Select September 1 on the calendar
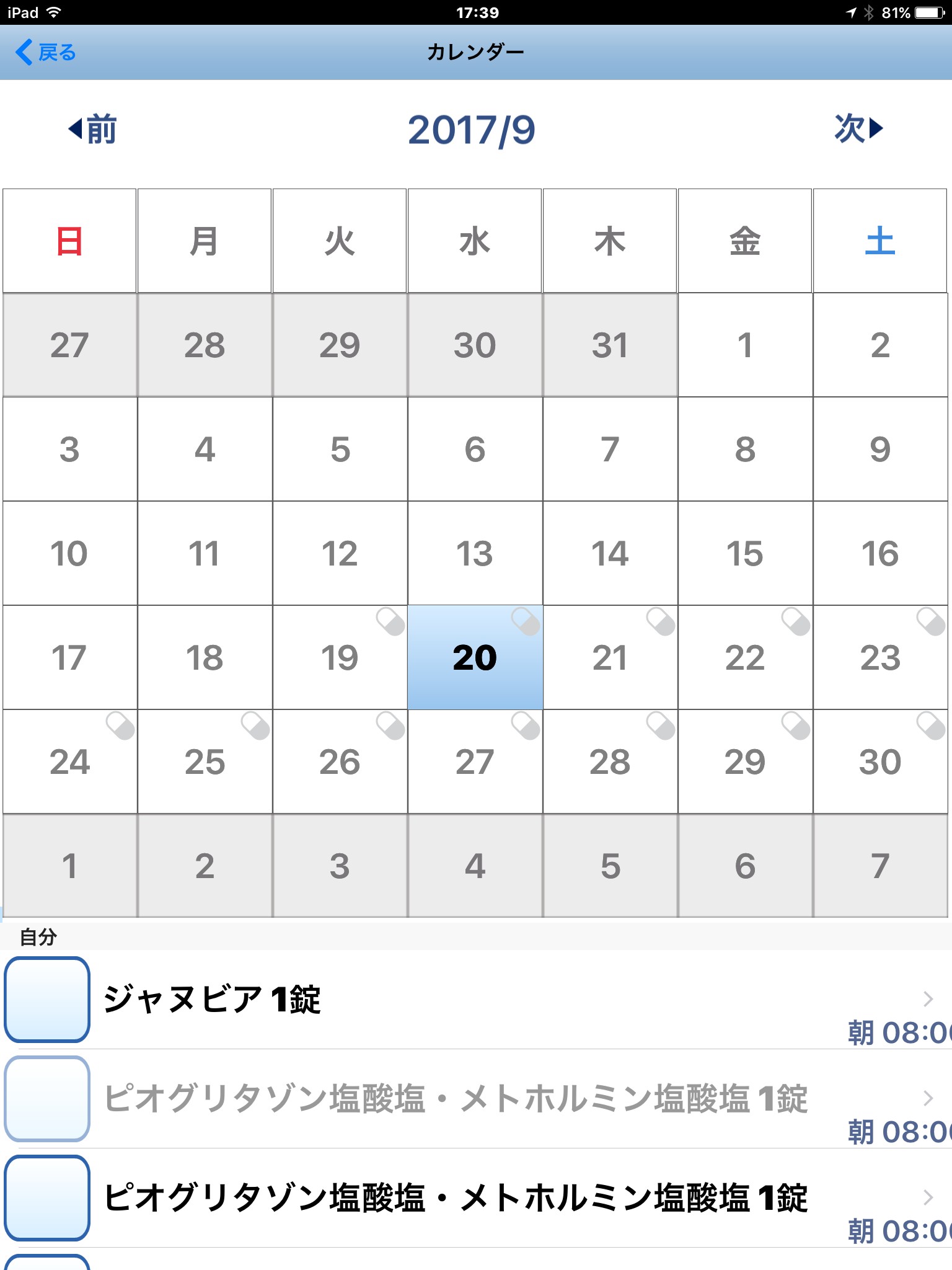This screenshot has width=952, height=1270. pyautogui.click(x=745, y=345)
